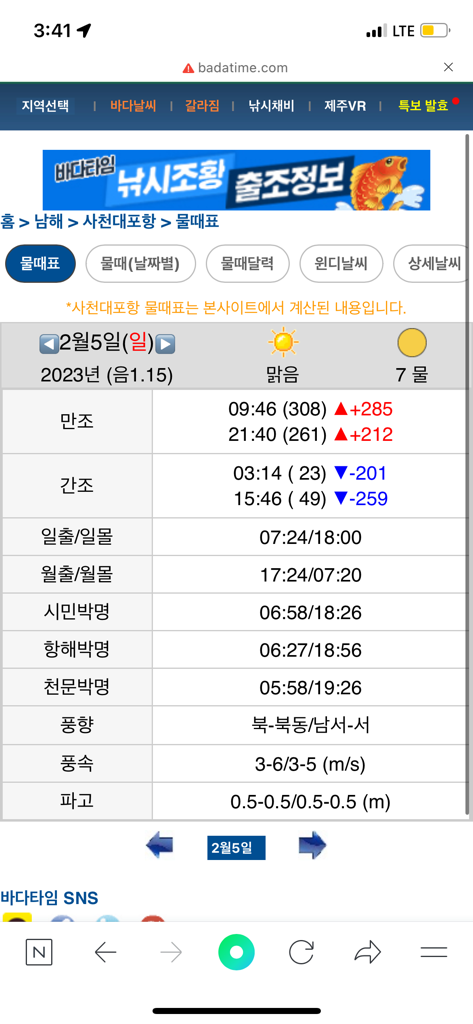Go to Naver home via the N button
The image size is (473, 1024).
(x=39, y=953)
